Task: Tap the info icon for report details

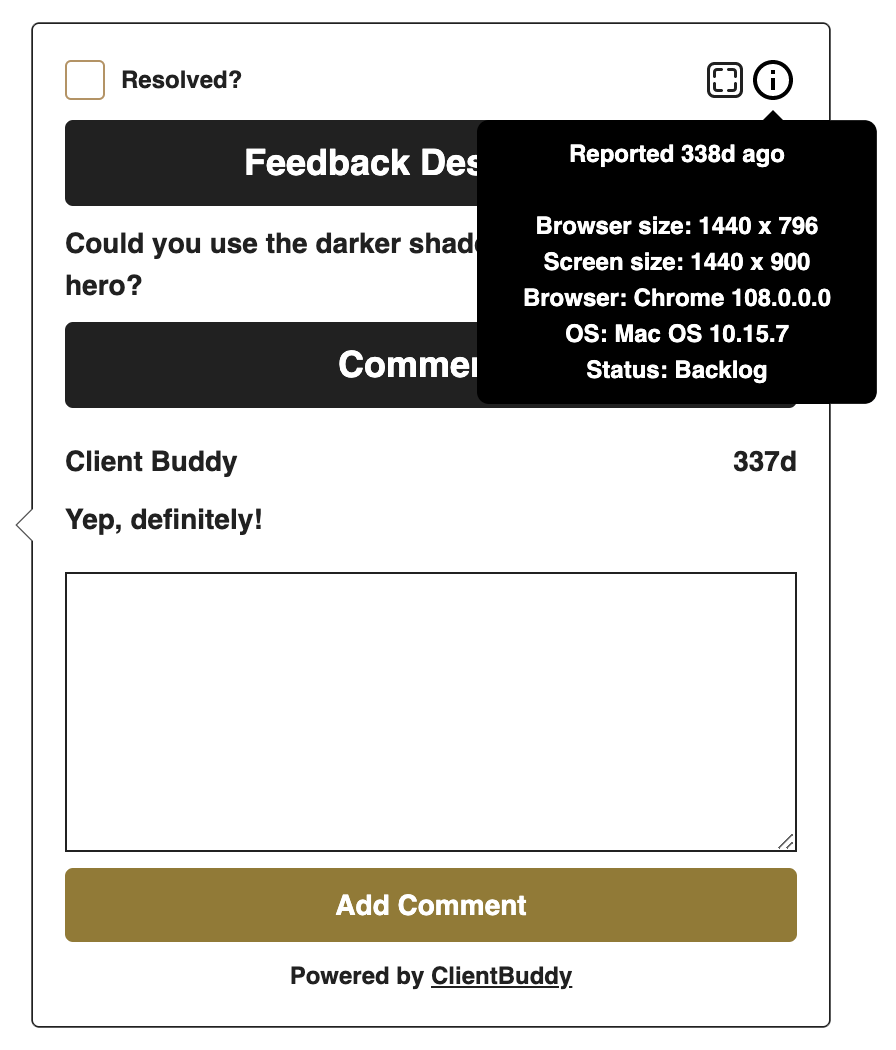Action: 773,80
